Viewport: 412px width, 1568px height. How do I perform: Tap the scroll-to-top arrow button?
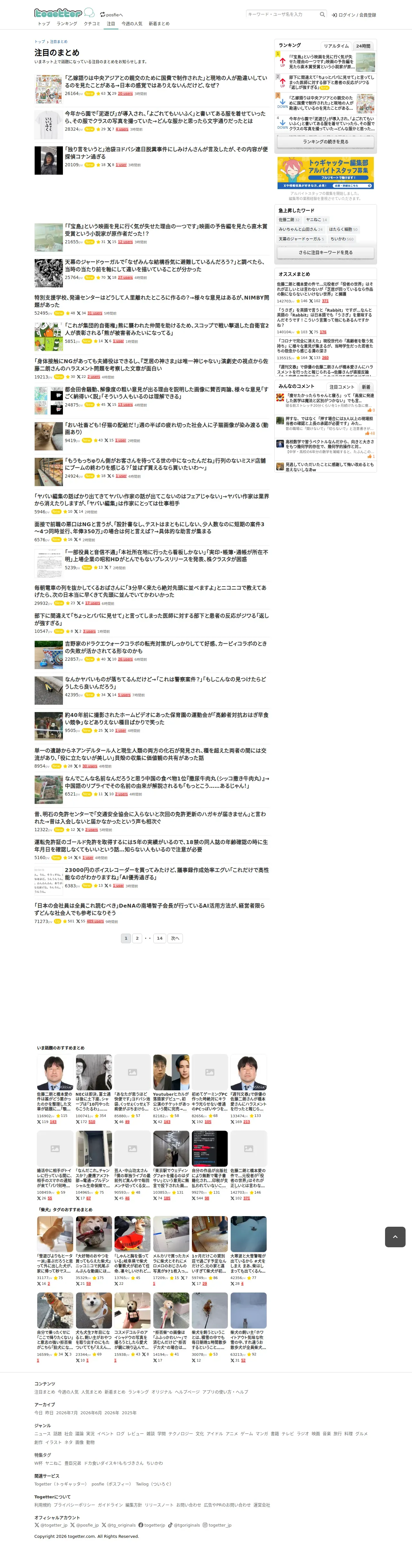[395, 1236]
